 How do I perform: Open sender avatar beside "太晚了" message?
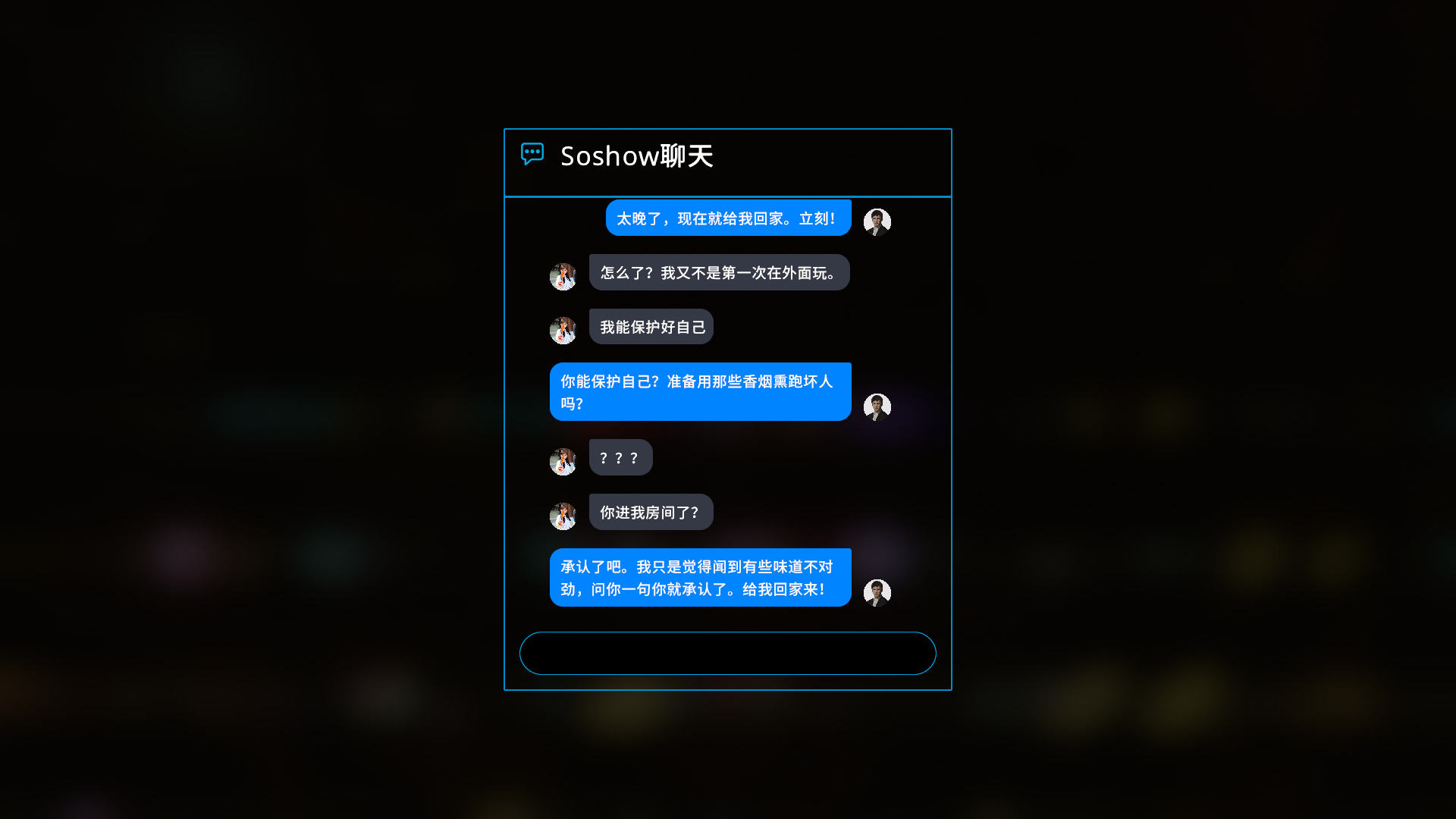coord(877,221)
